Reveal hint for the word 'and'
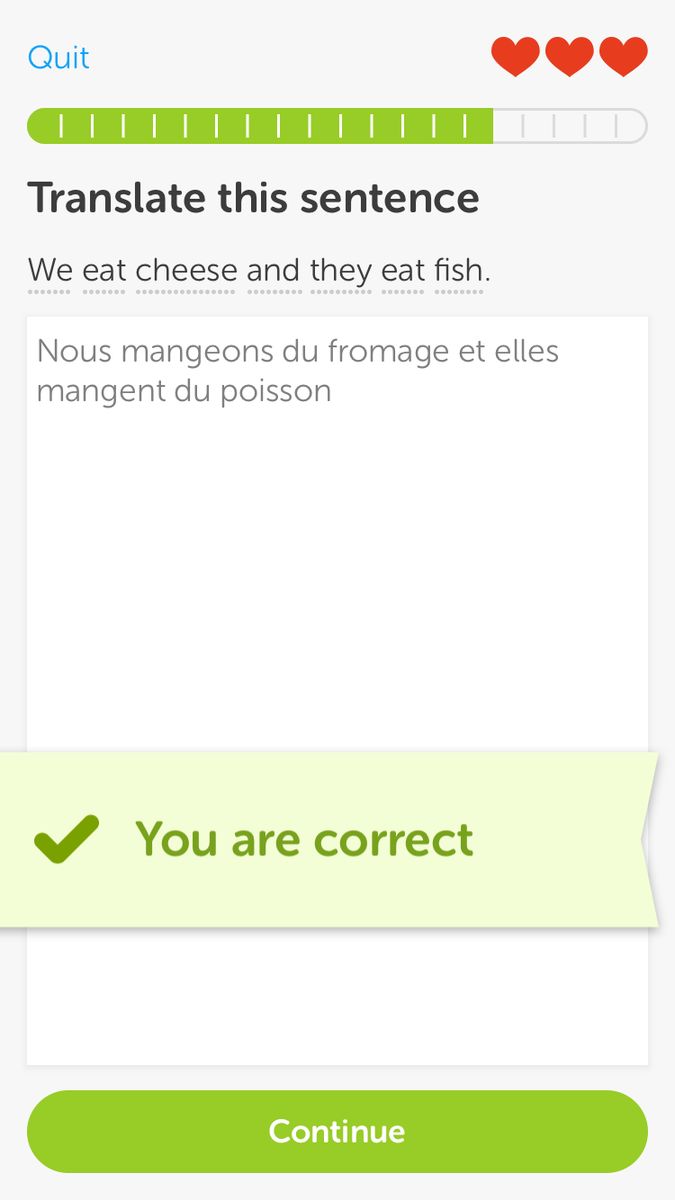 273,271
